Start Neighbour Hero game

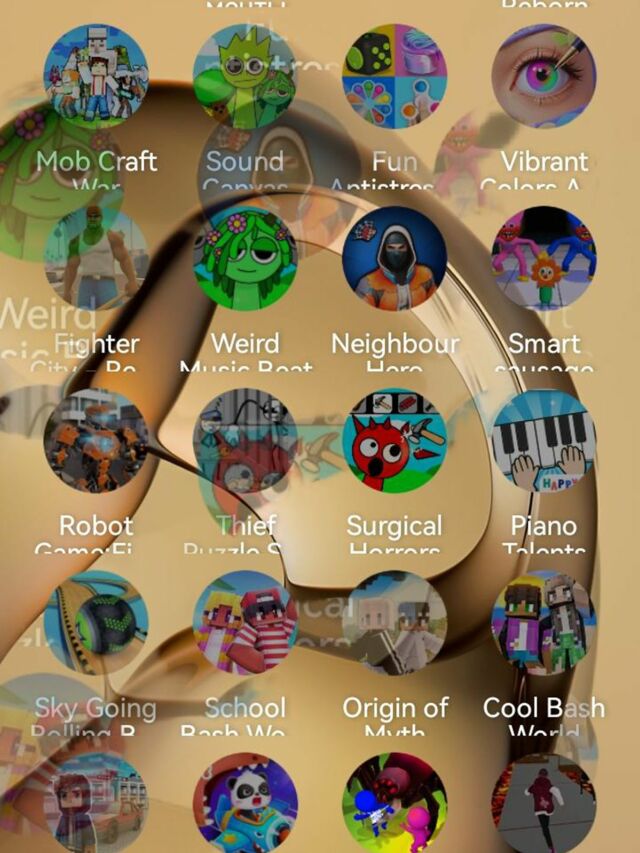[x=395, y=258]
